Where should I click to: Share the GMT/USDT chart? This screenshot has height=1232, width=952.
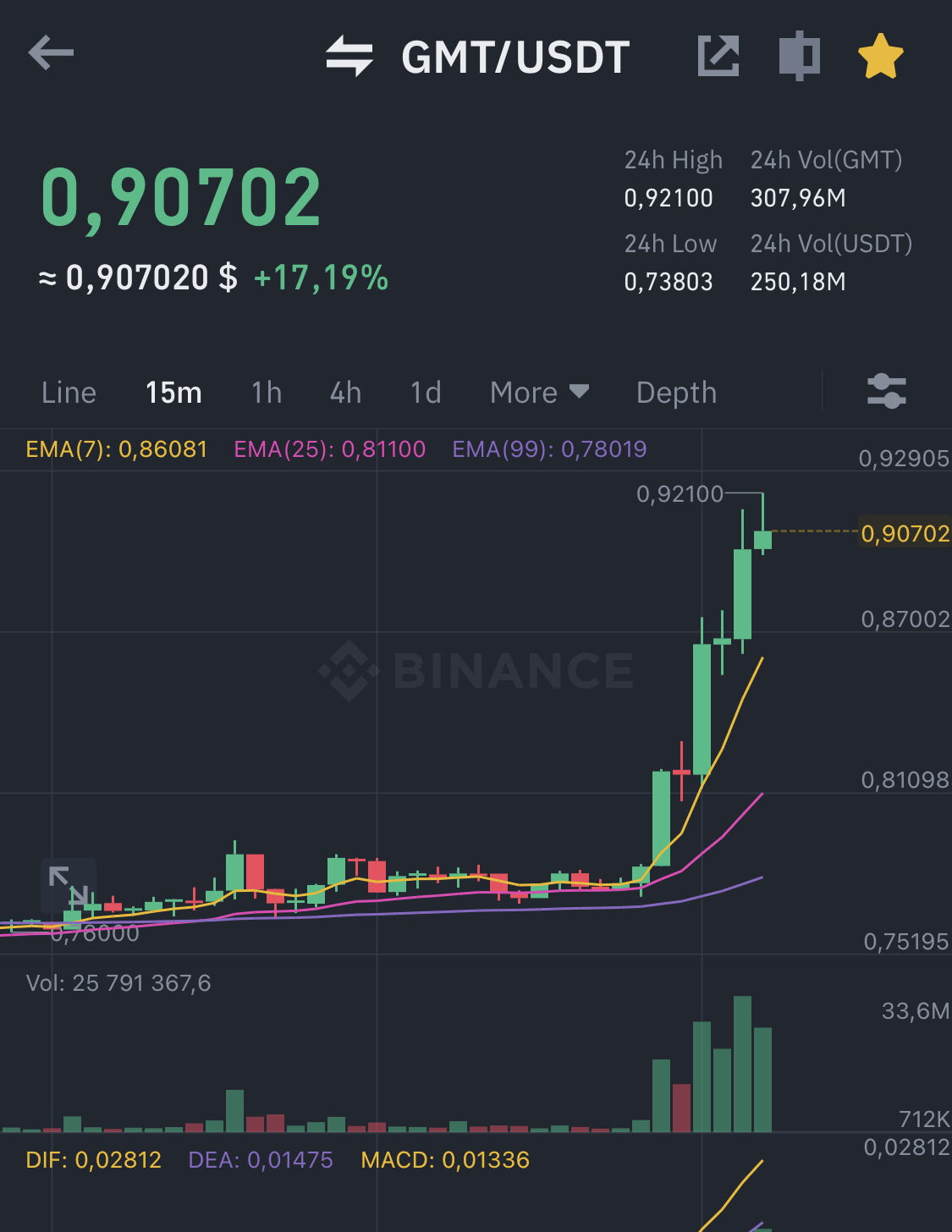pyautogui.click(x=718, y=56)
